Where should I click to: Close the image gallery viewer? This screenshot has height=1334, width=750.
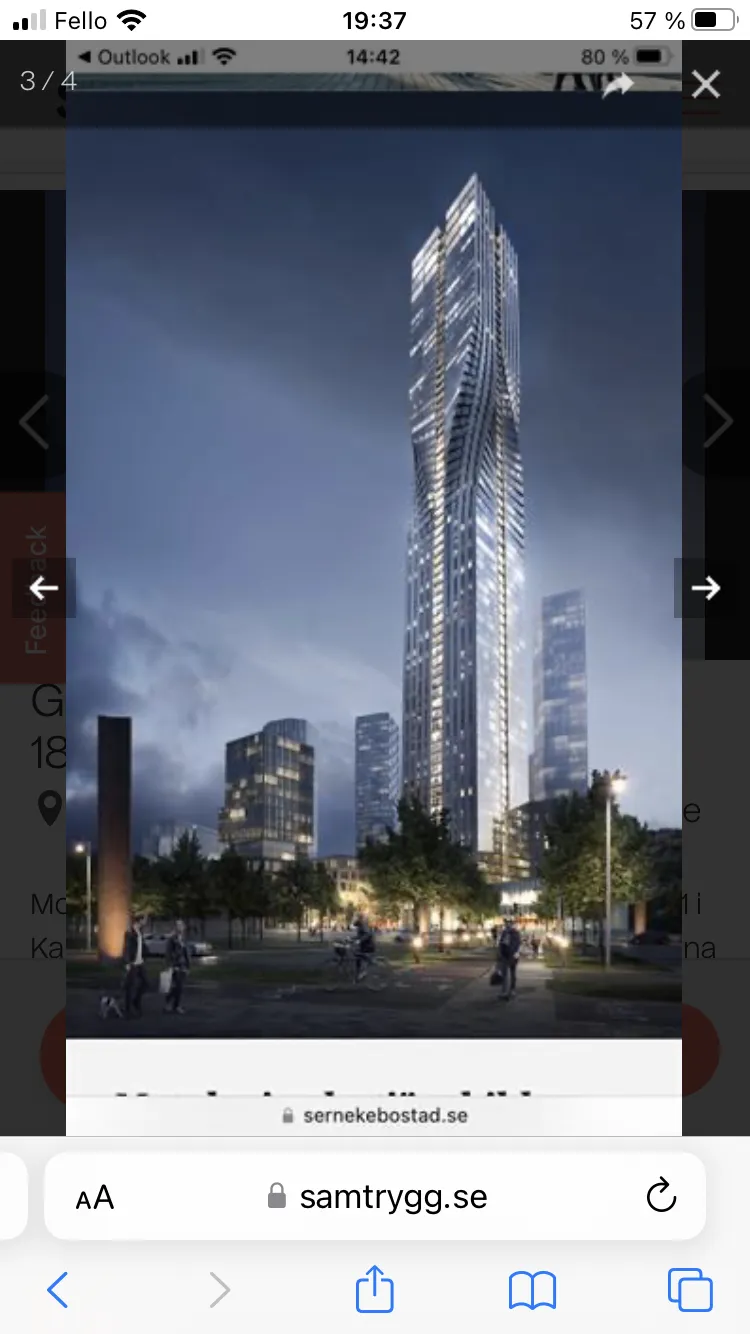pyautogui.click(x=706, y=85)
